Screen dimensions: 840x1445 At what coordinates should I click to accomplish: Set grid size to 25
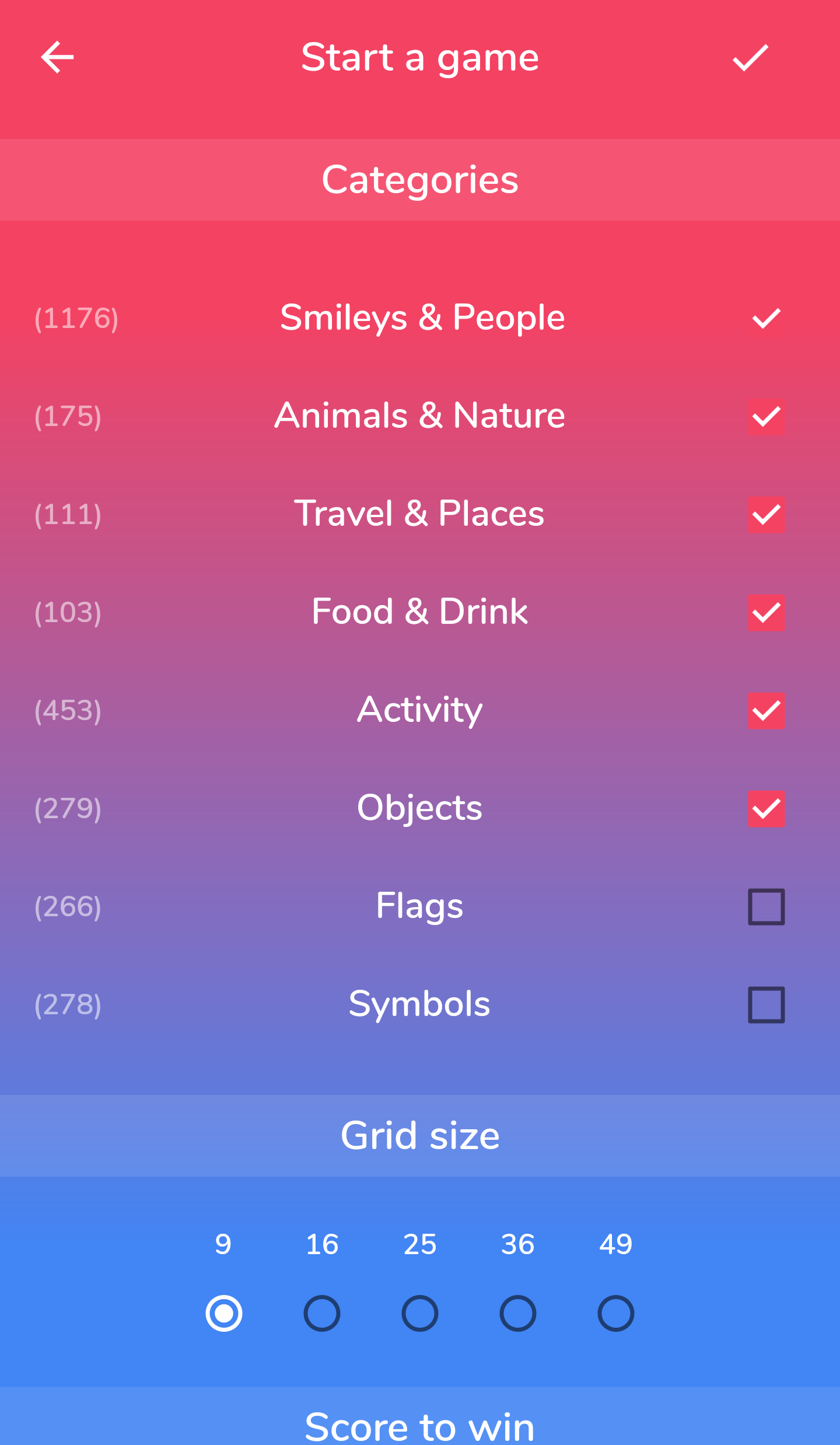point(420,1313)
